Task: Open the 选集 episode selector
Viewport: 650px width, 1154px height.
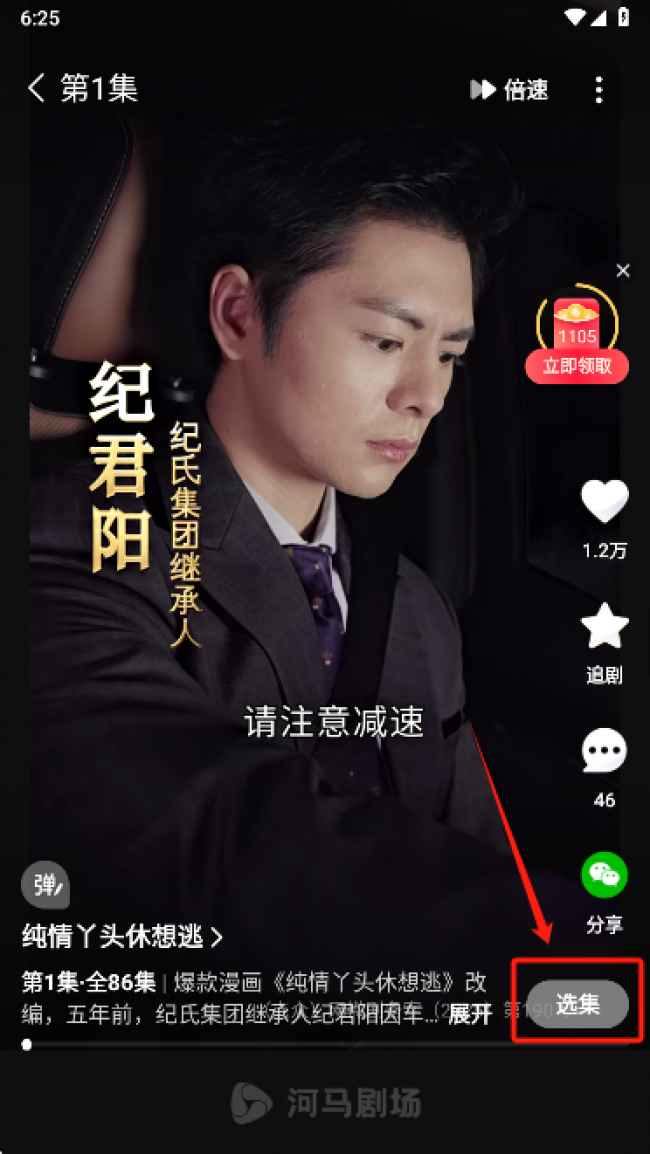Action: (x=577, y=1005)
